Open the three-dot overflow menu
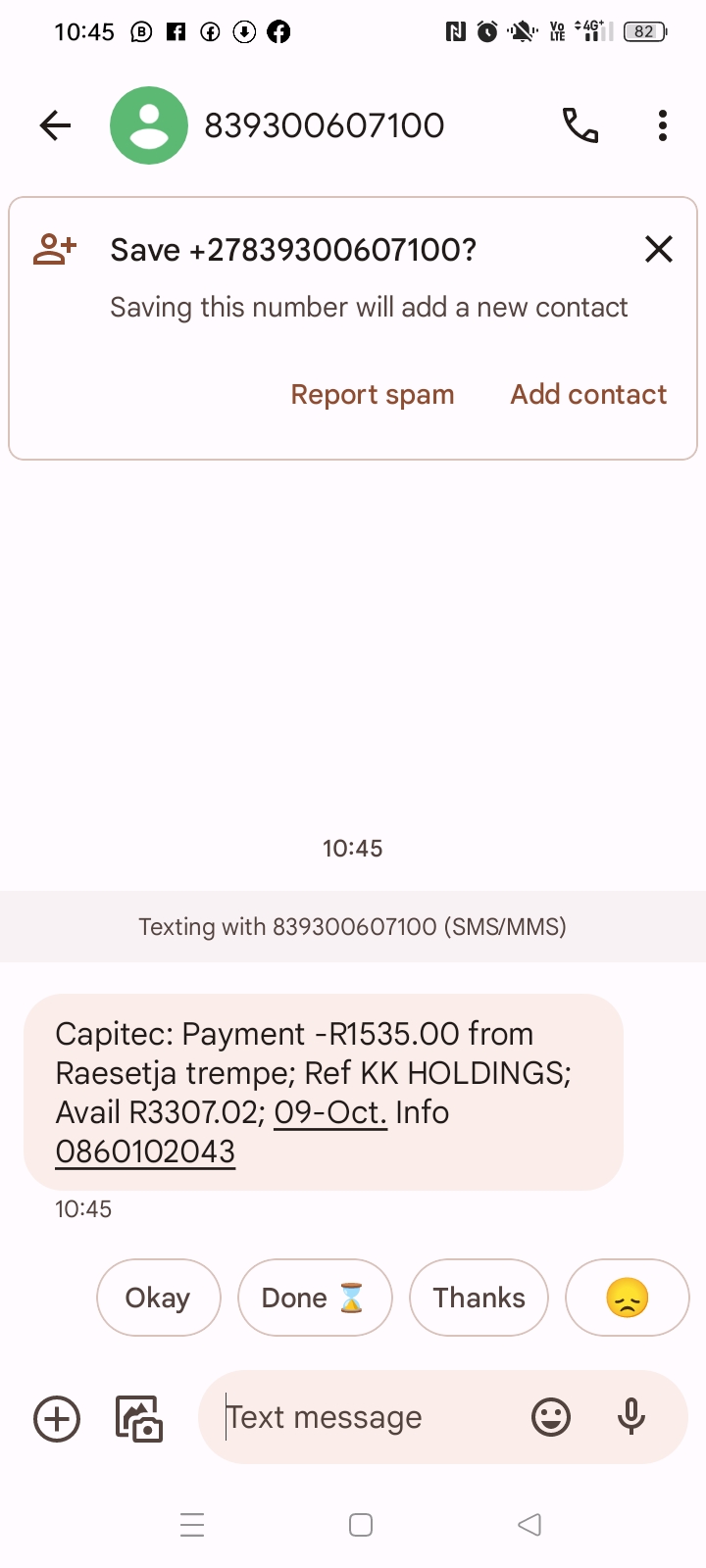Image resolution: width=706 pixels, height=1568 pixels. coord(663,125)
